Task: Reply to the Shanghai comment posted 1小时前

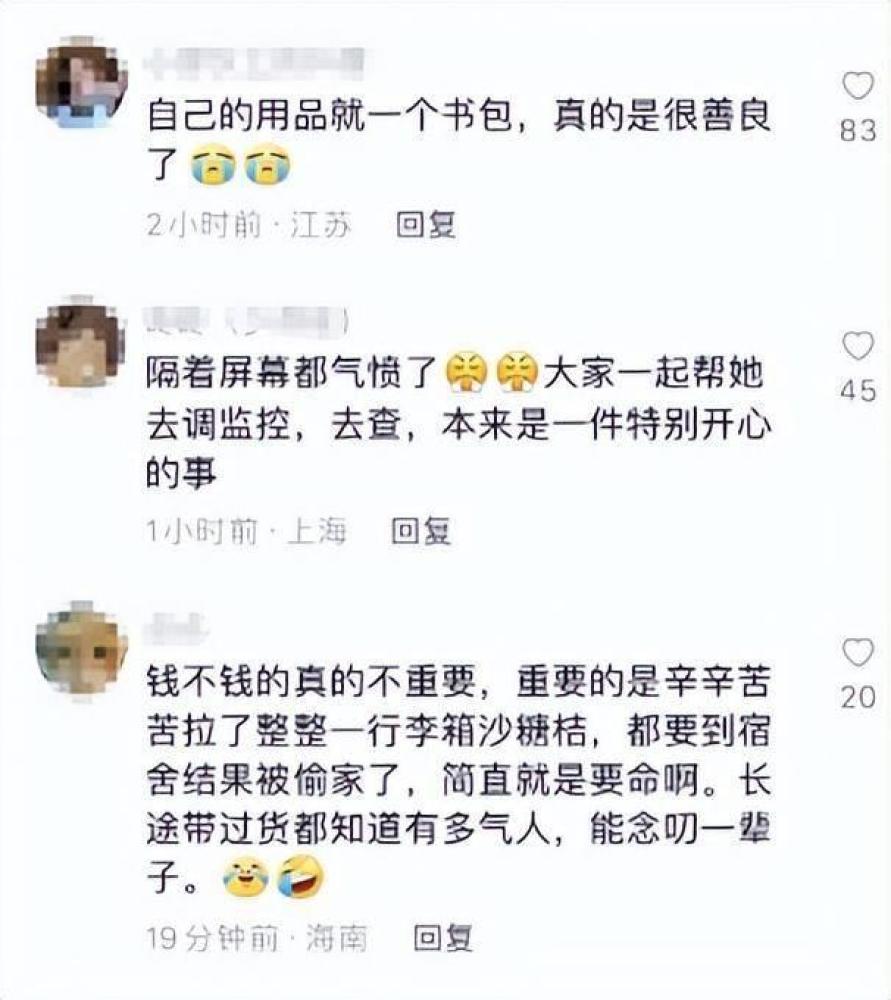Action: 421,531
